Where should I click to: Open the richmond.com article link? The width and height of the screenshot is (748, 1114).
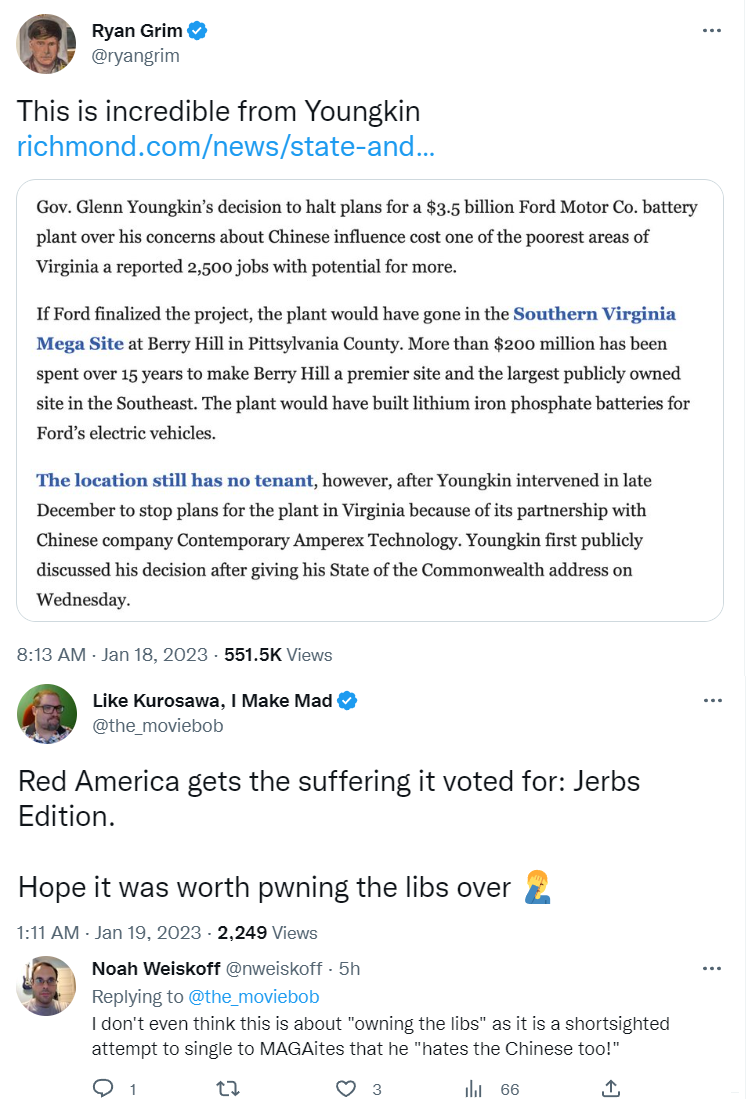226,147
